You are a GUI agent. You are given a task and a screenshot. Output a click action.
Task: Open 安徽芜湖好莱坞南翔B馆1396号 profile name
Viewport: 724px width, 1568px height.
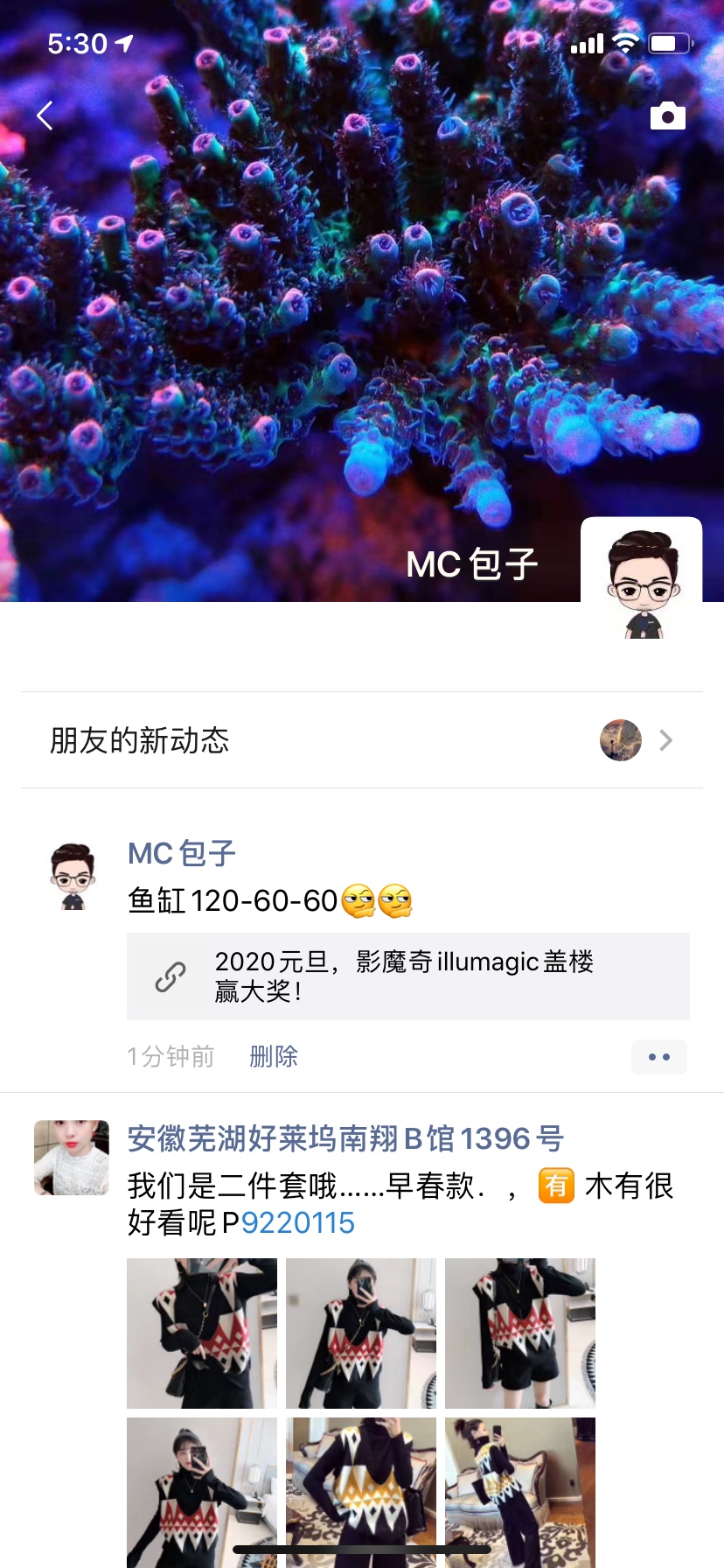(345, 1139)
